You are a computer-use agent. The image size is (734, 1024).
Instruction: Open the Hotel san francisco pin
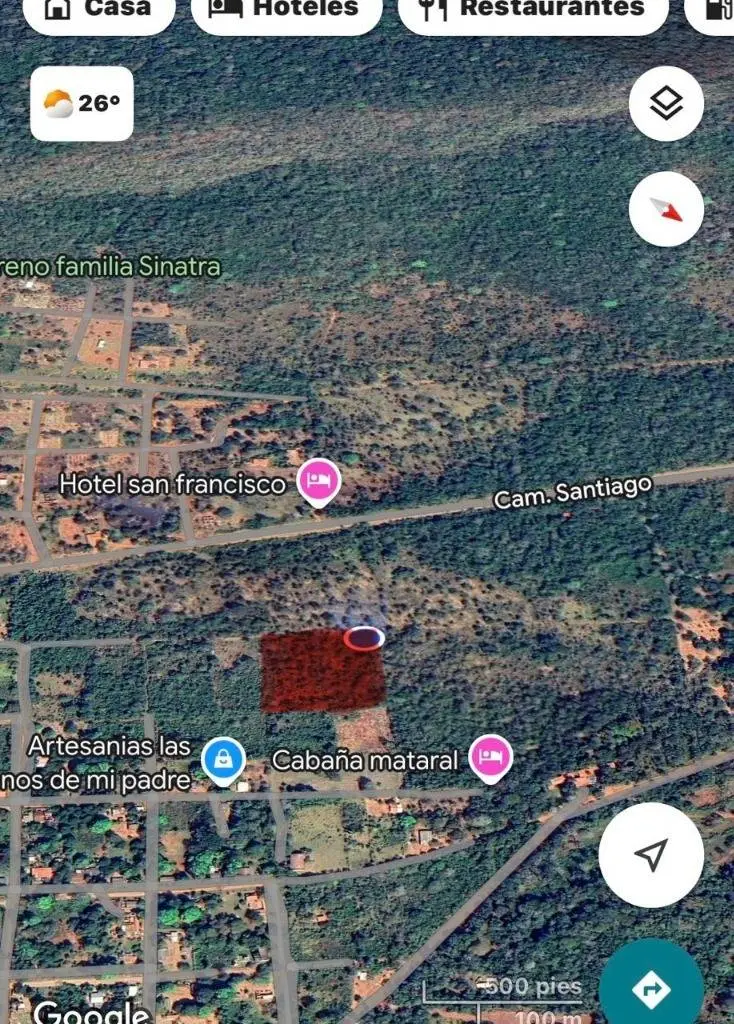pos(319,482)
